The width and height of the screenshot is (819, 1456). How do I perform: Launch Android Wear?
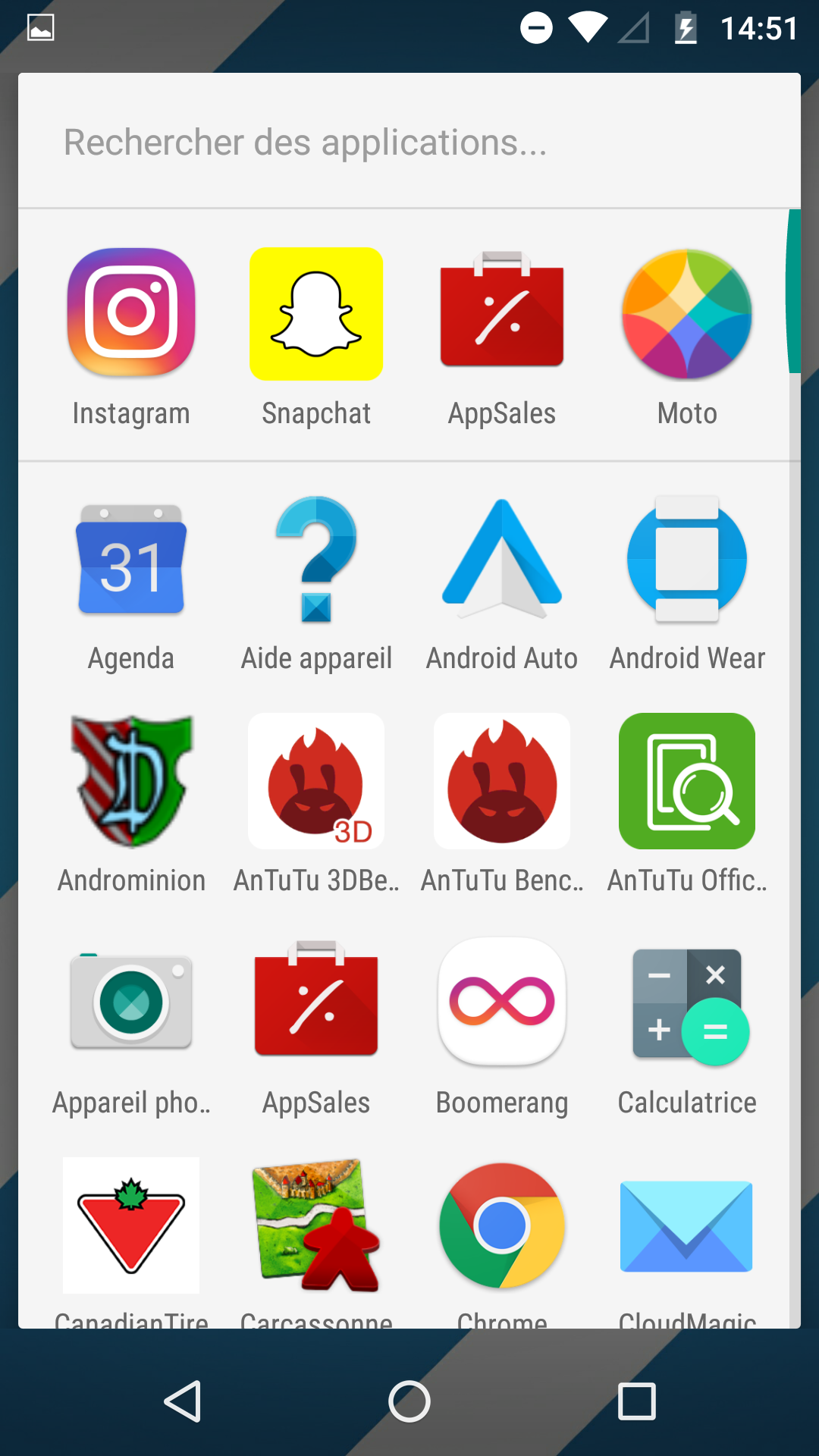point(687,560)
